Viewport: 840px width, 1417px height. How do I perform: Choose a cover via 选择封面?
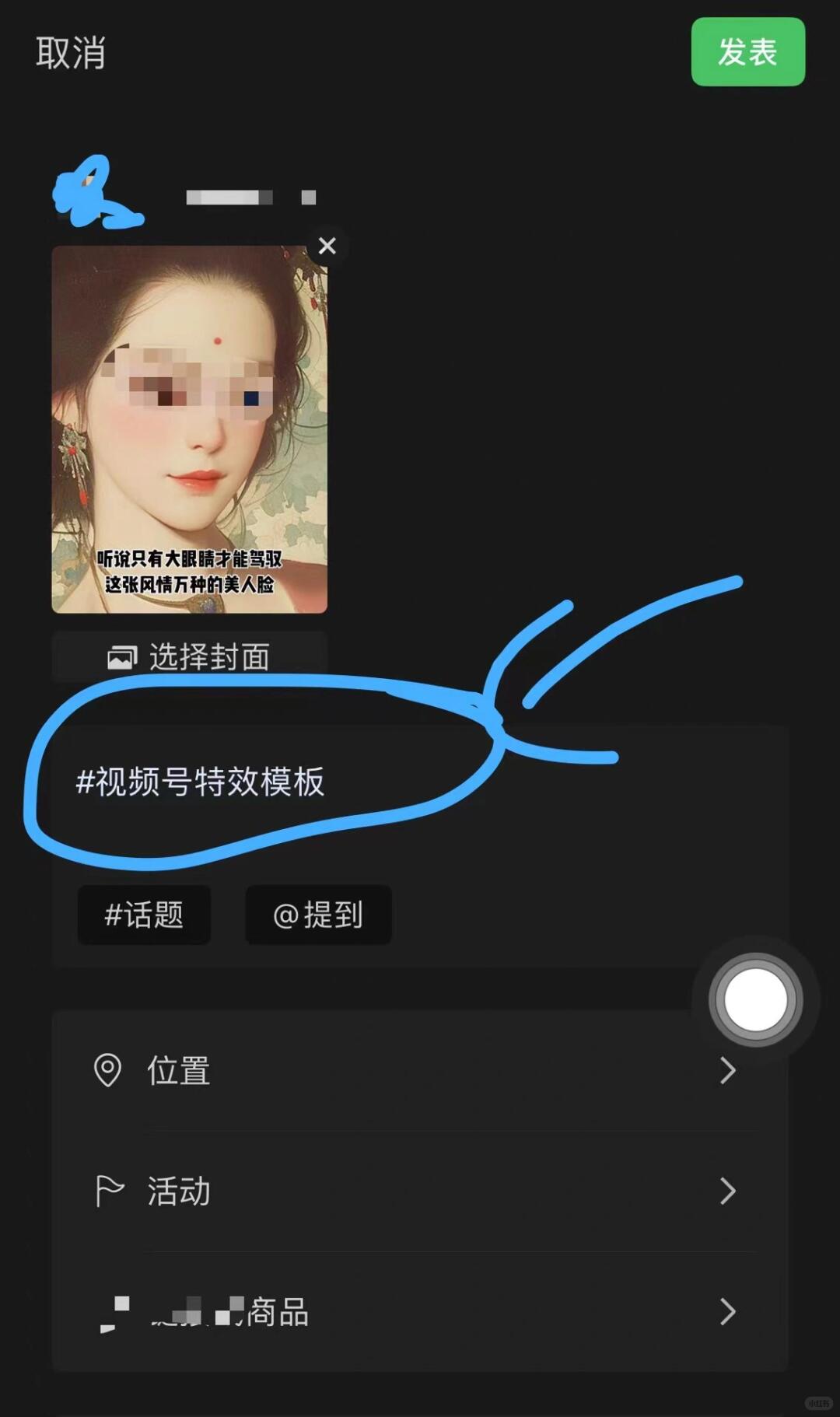pos(189,657)
